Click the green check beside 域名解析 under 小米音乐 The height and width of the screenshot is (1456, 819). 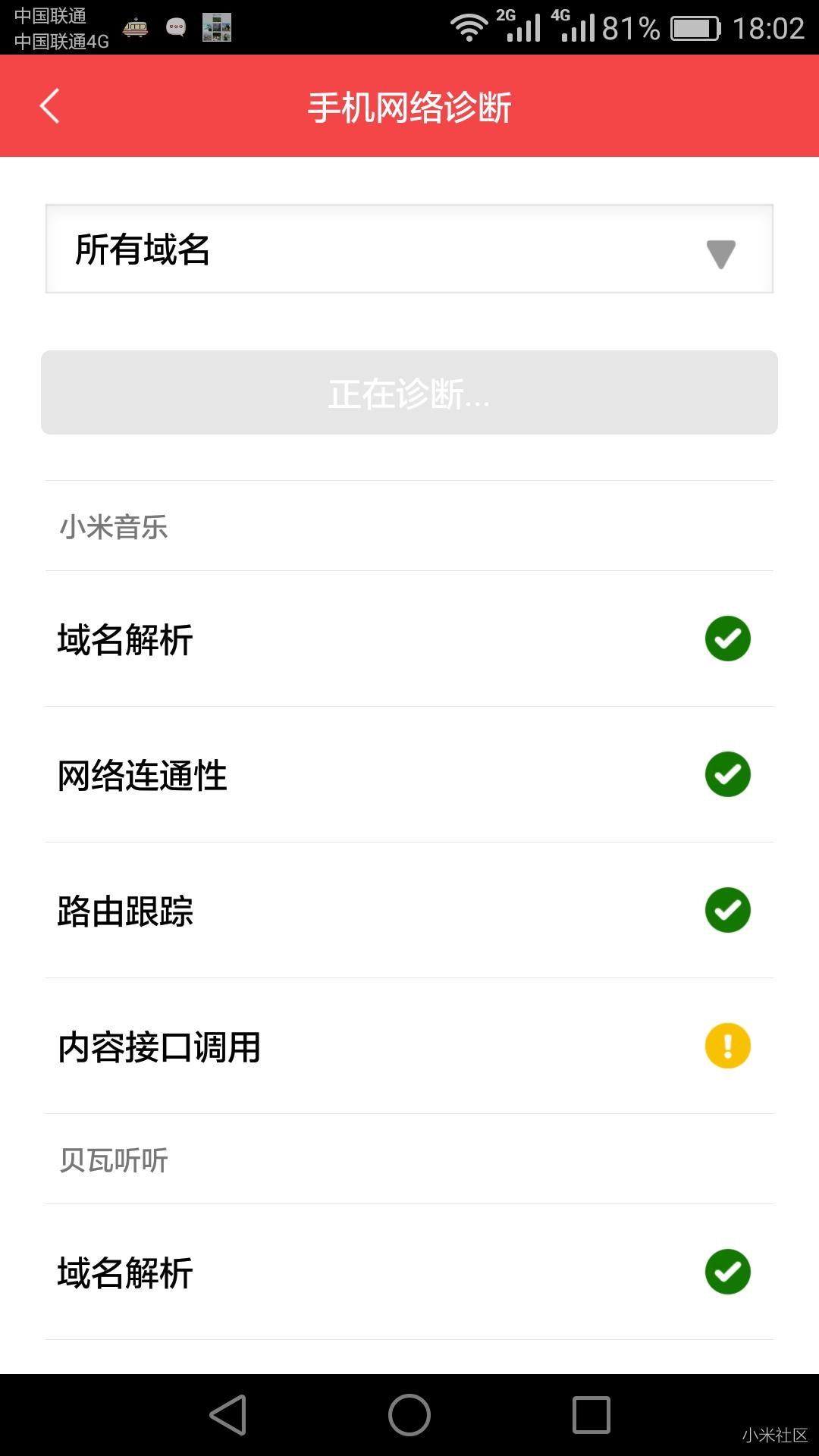(x=727, y=639)
